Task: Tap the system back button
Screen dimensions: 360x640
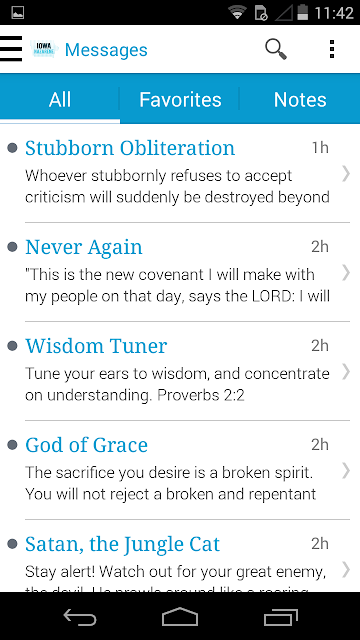Action: [x=80, y=616]
